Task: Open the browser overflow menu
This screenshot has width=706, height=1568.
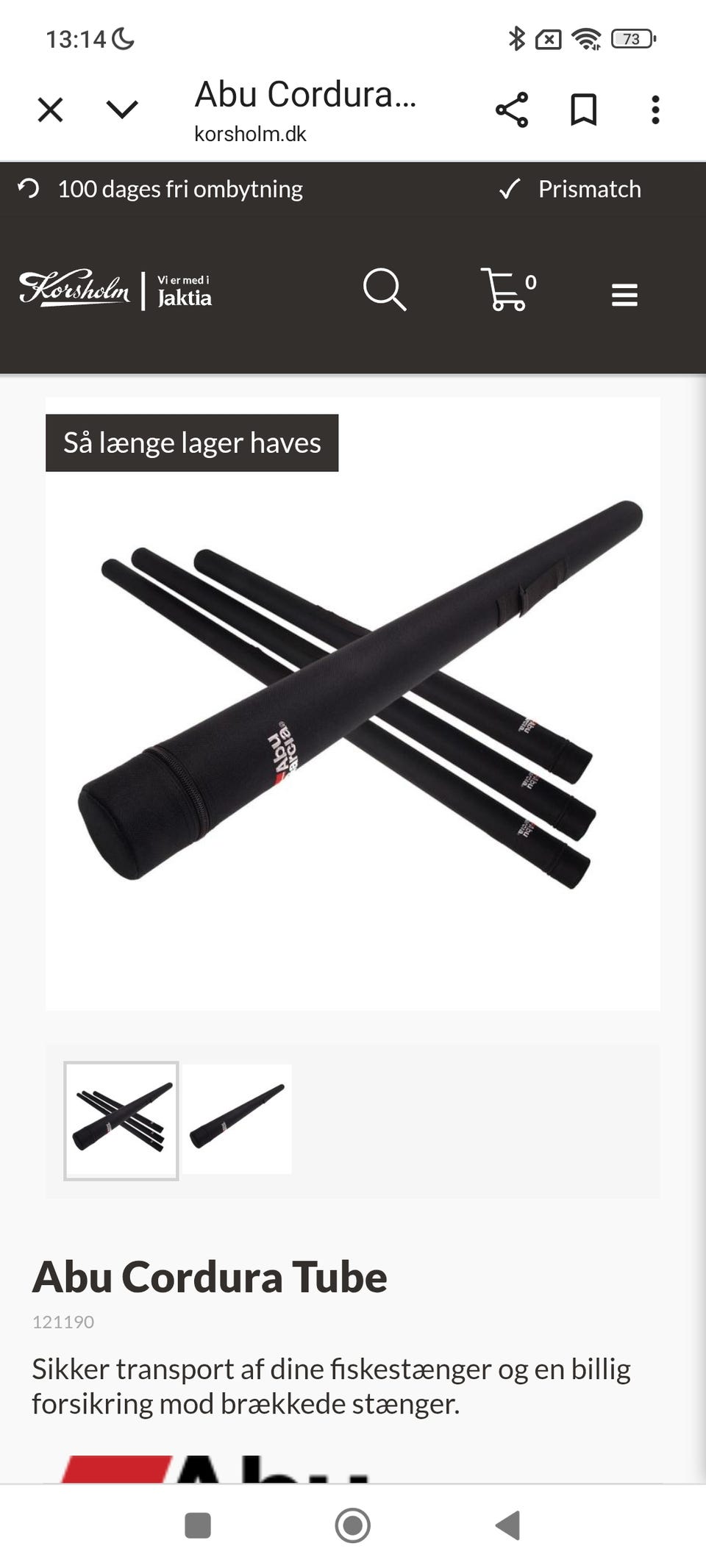Action: tap(655, 110)
